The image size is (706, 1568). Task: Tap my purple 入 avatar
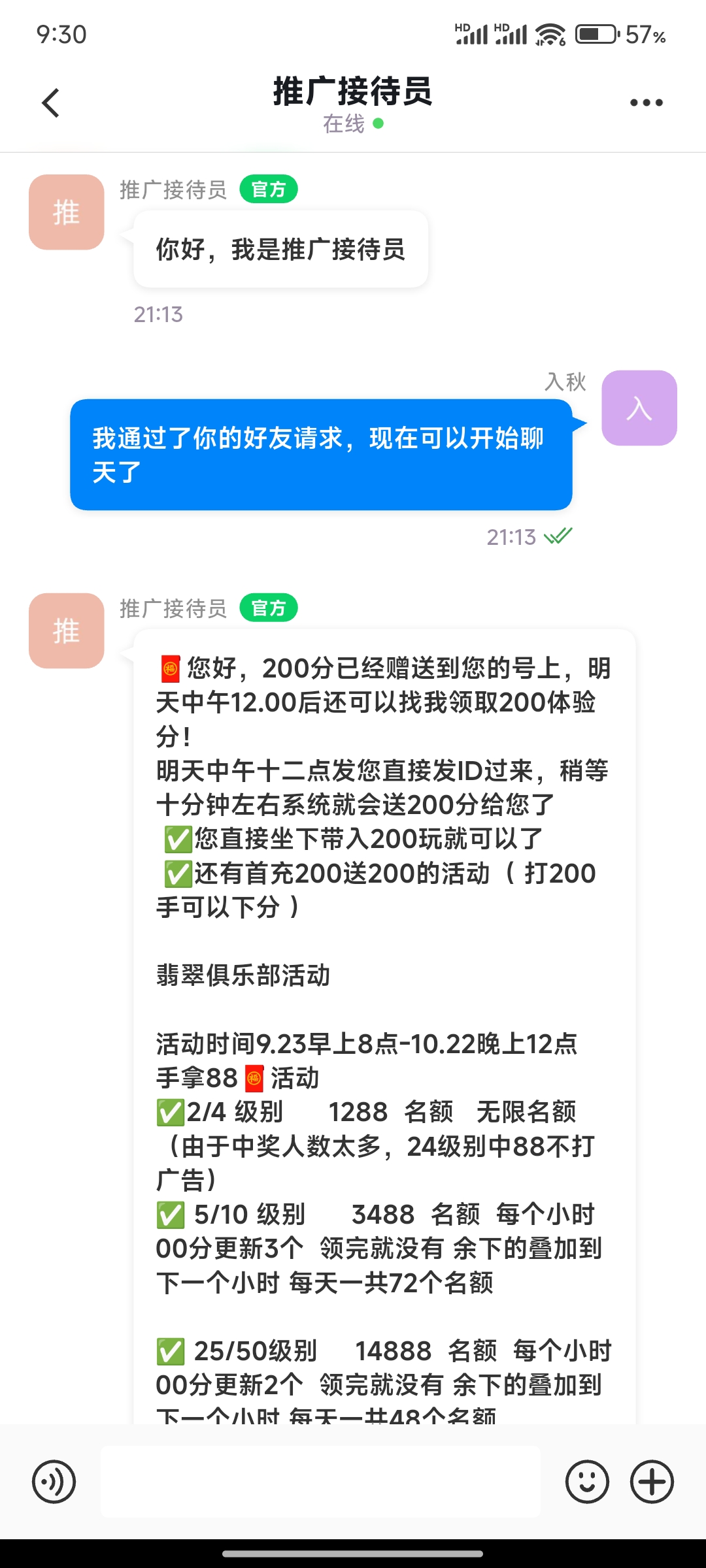639,408
